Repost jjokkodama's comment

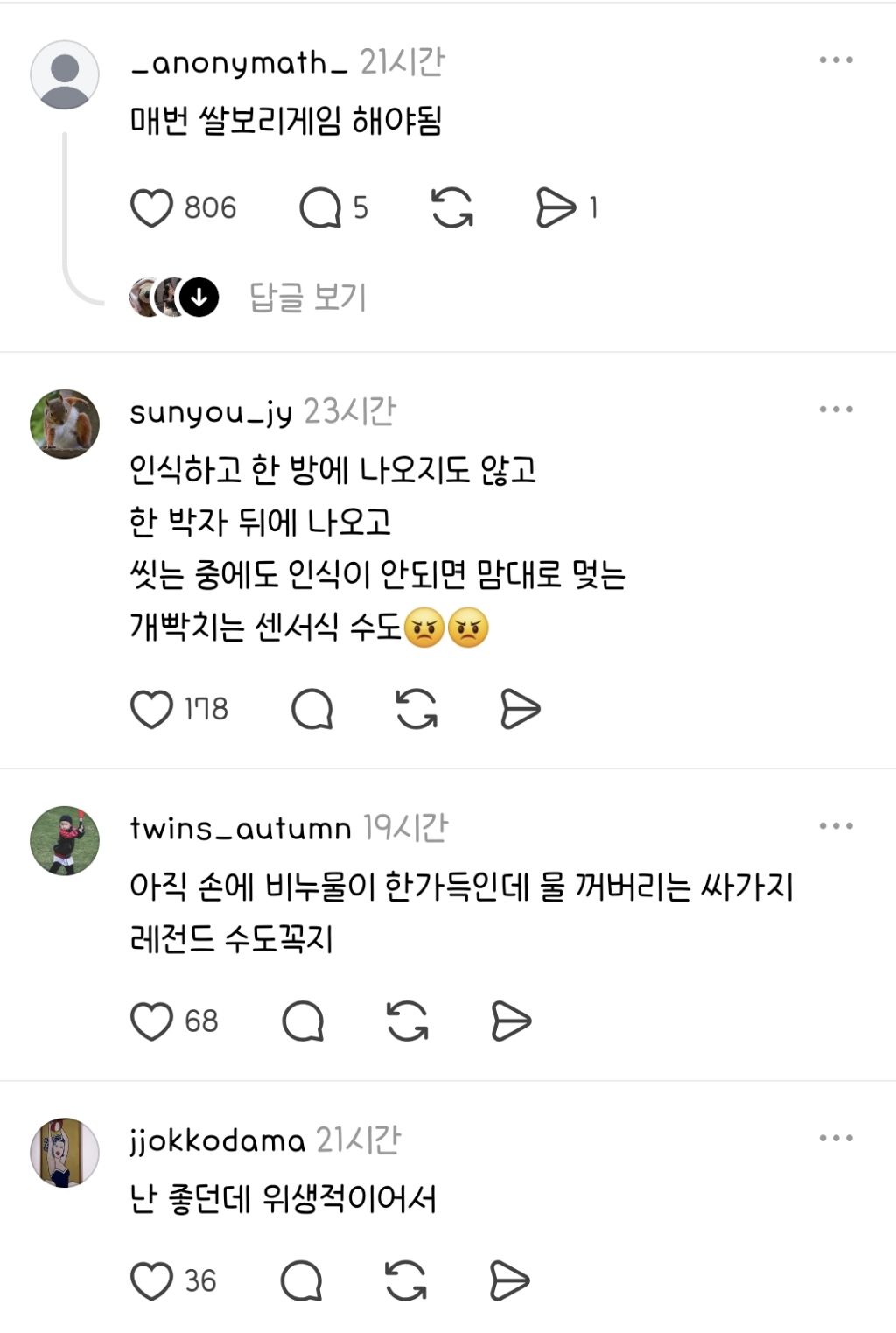(x=406, y=1281)
